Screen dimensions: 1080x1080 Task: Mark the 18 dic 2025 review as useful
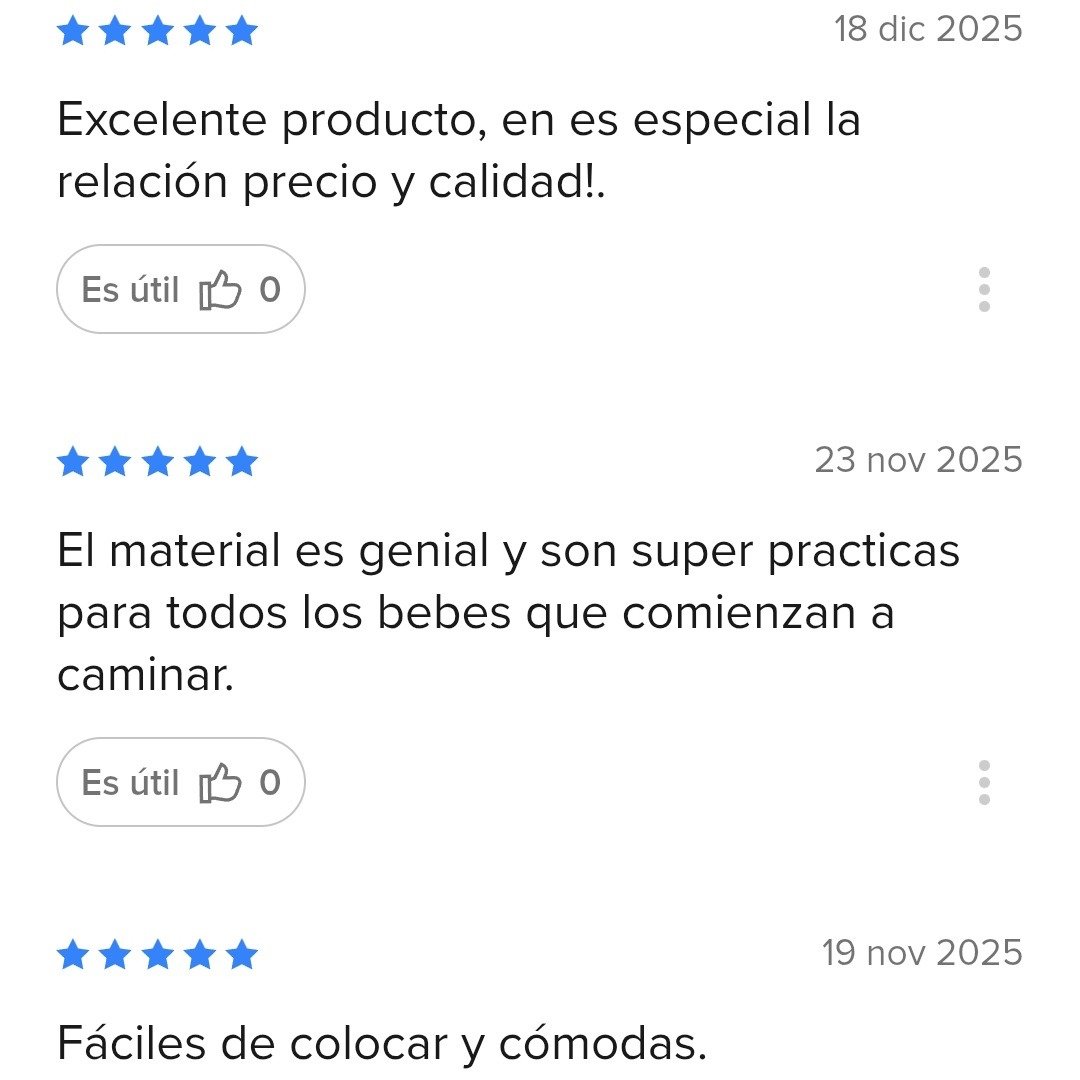(x=180, y=290)
